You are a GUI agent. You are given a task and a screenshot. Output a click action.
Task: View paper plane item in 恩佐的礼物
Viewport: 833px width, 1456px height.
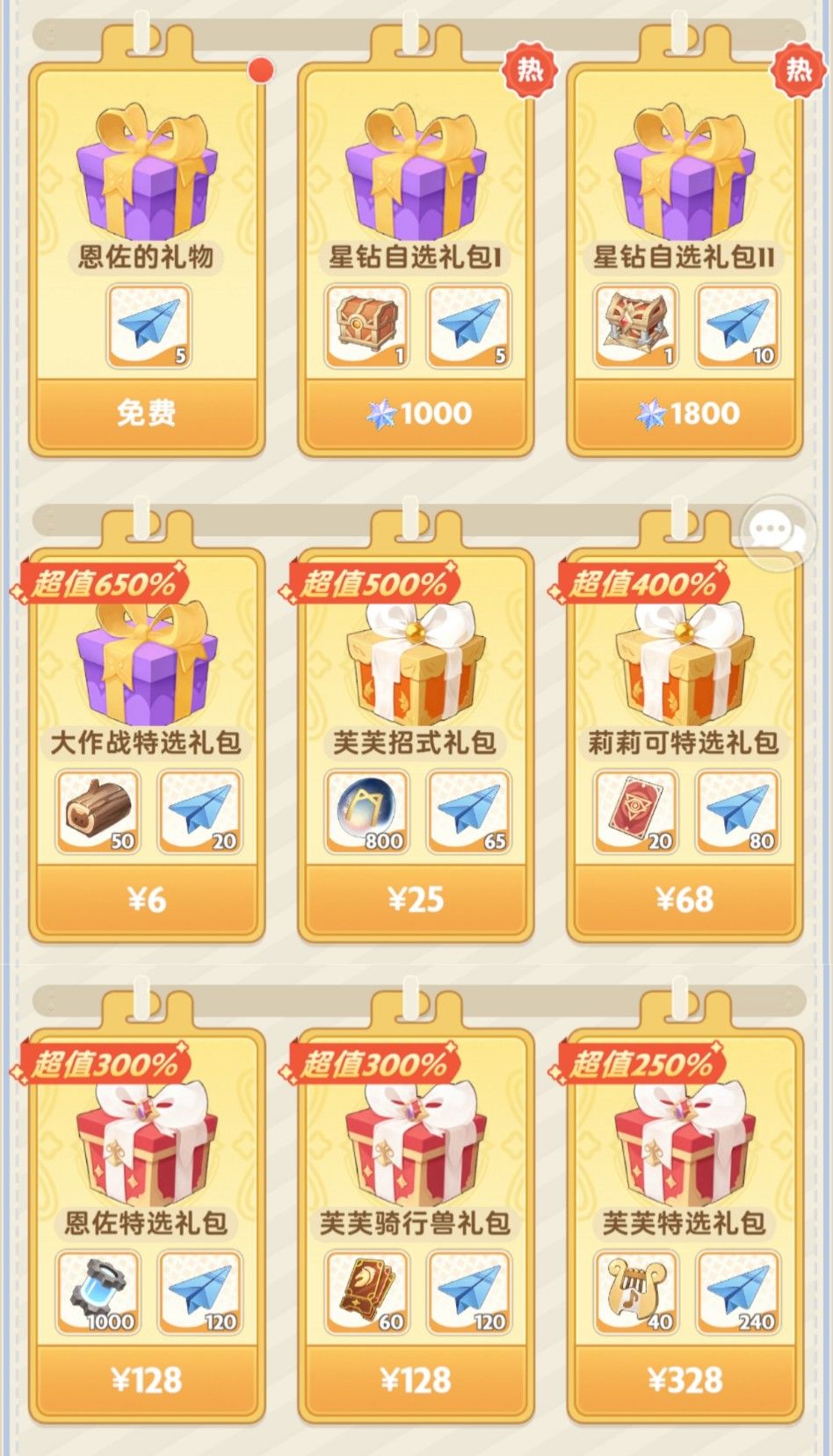click(148, 326)
